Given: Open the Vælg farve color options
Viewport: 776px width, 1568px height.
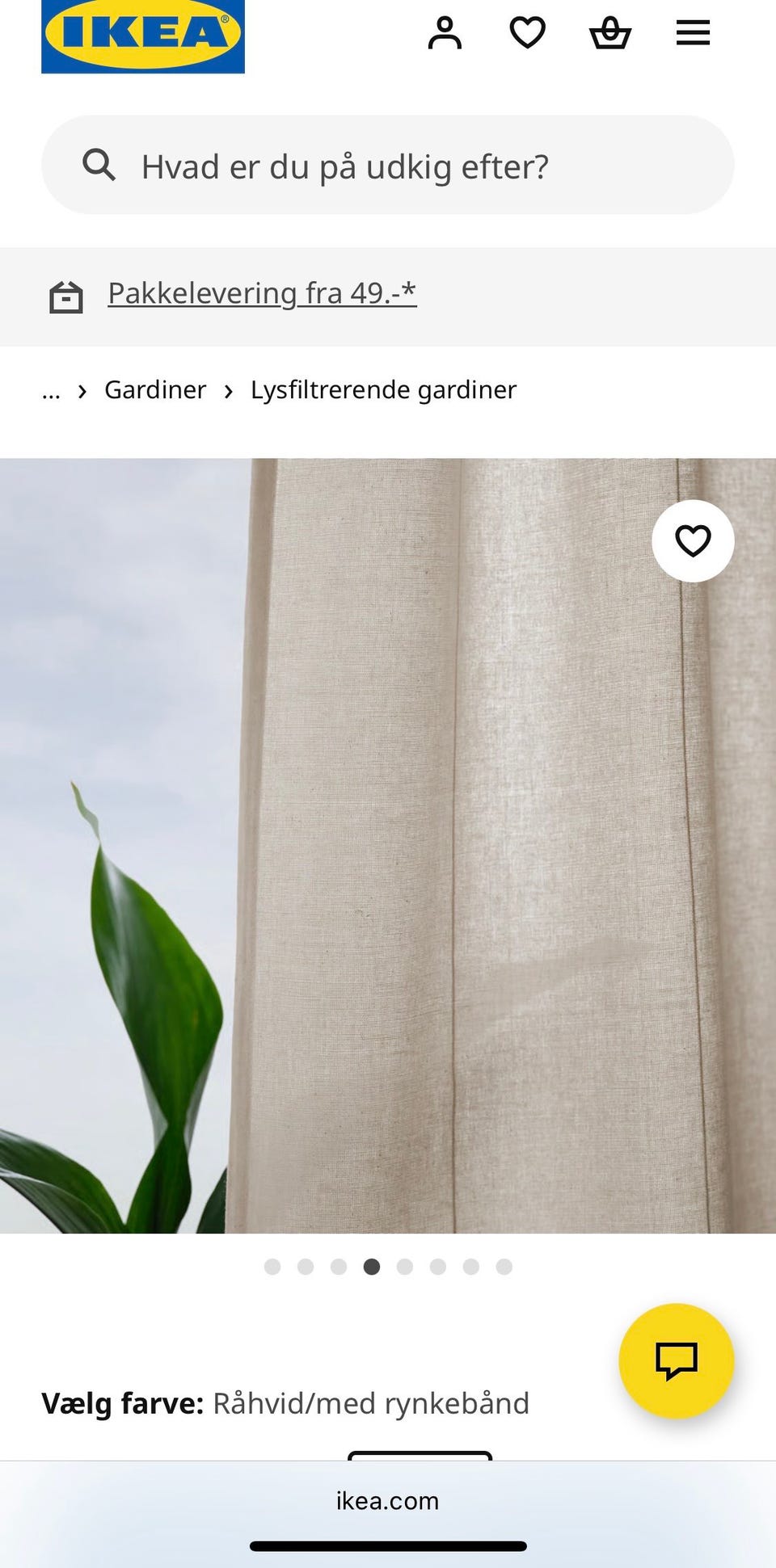Looking at the screenshot, I should click(x=286, y=1403).
